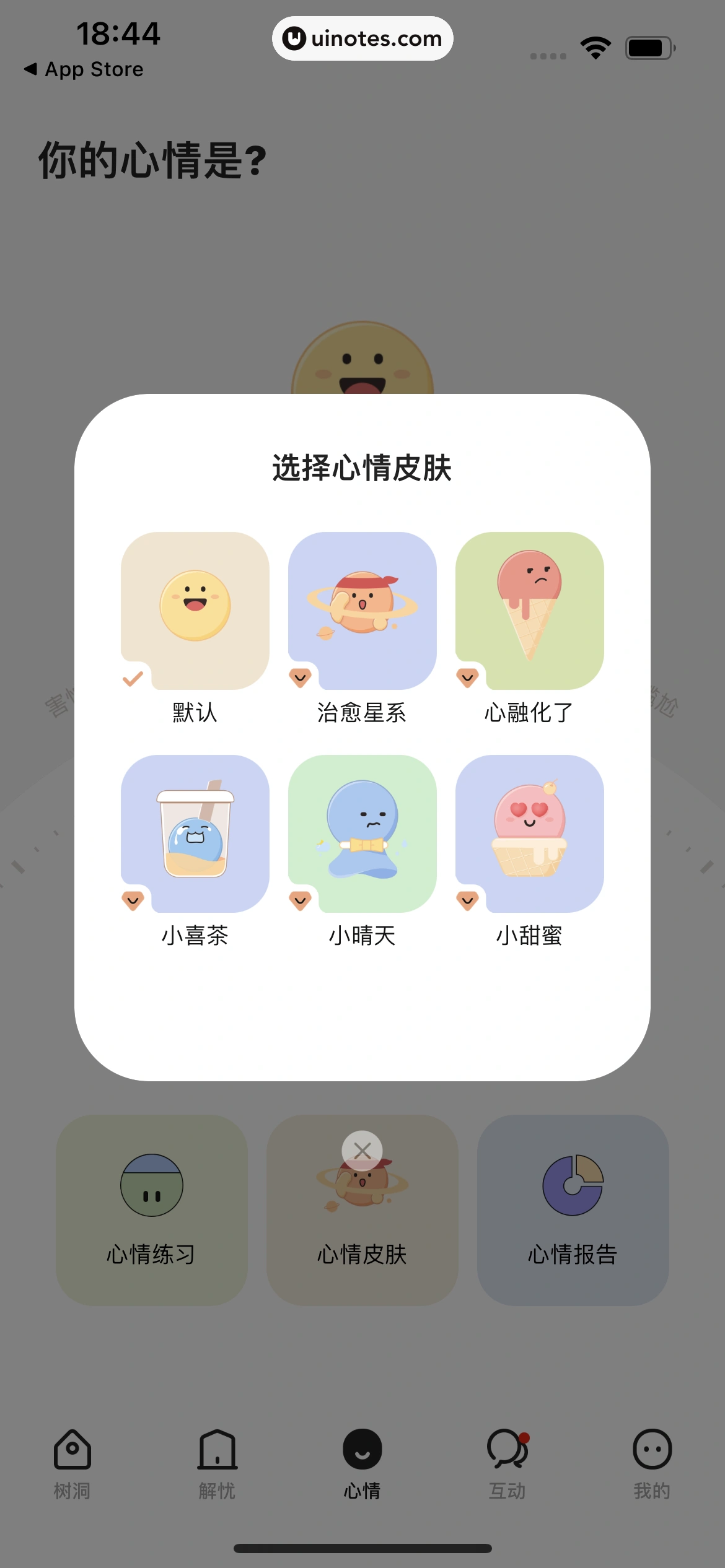
Task: Select the 树洞 tab icon
Action: 71,1449
